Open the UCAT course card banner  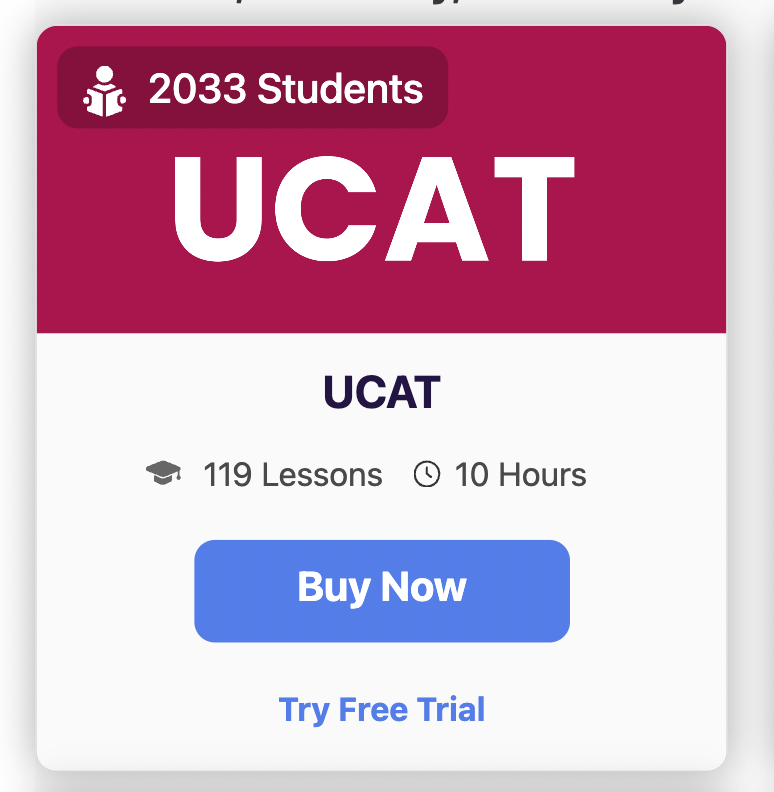pyautogui.click(x=382, y=210)
